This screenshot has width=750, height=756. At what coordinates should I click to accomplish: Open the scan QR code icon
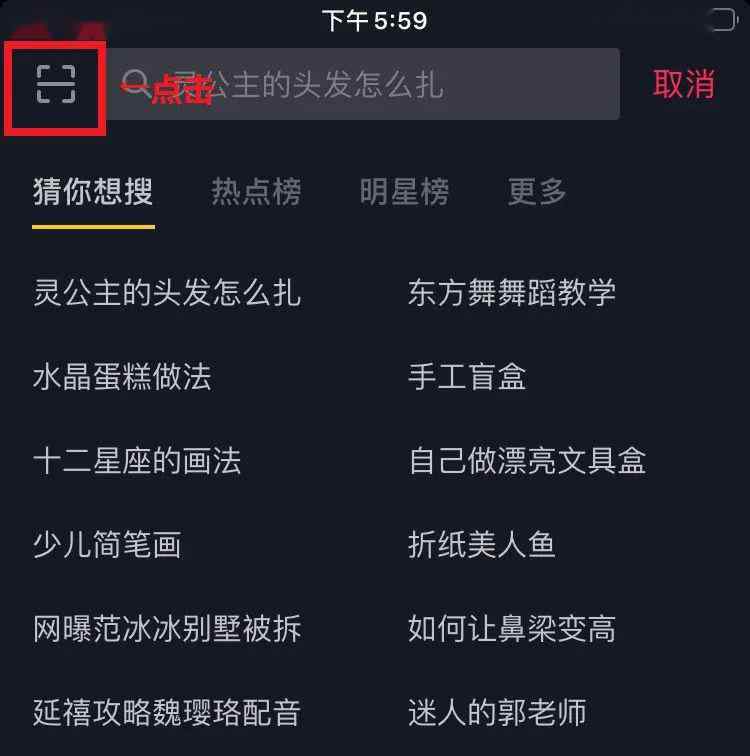56,85
